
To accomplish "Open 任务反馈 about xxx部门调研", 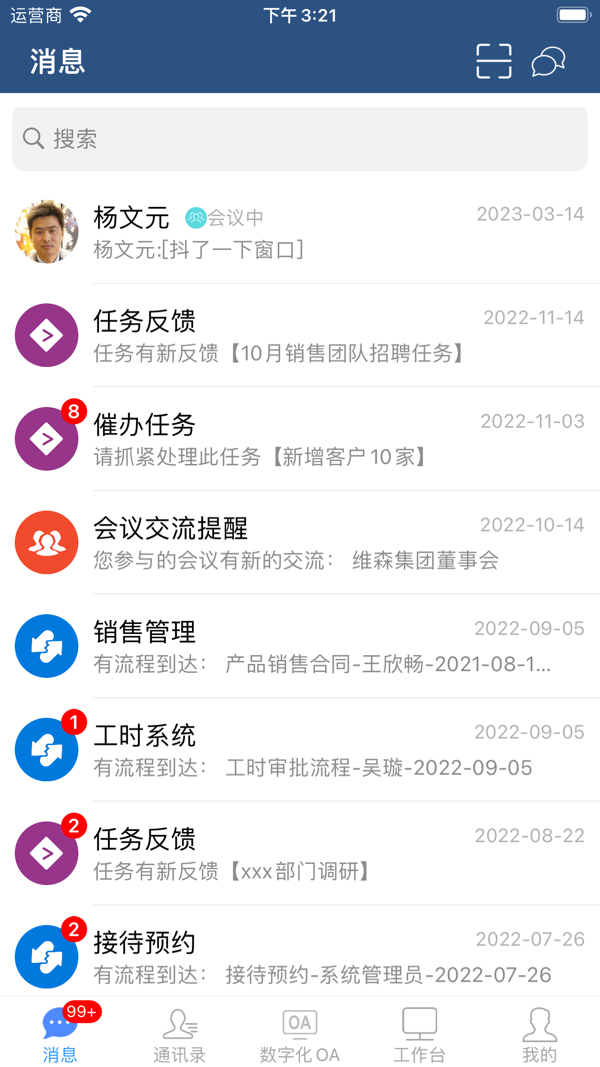I will (x=300, y=854).
